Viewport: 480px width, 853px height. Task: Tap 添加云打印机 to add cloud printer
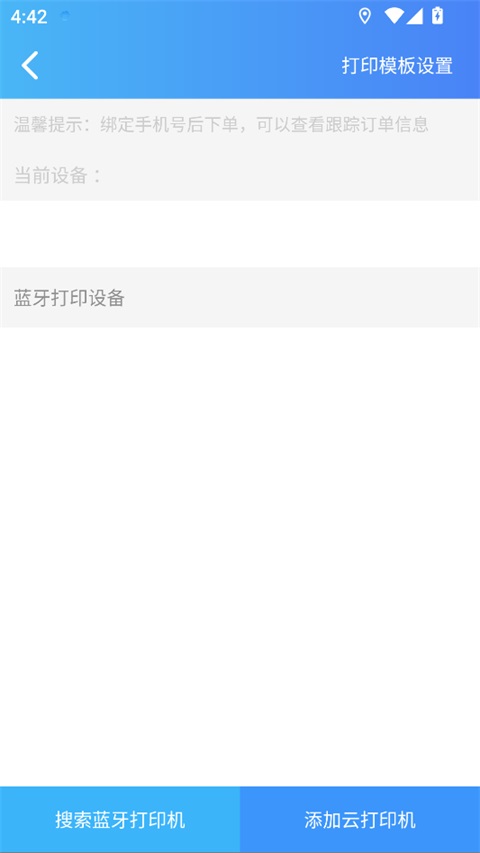tap(360, 819)
